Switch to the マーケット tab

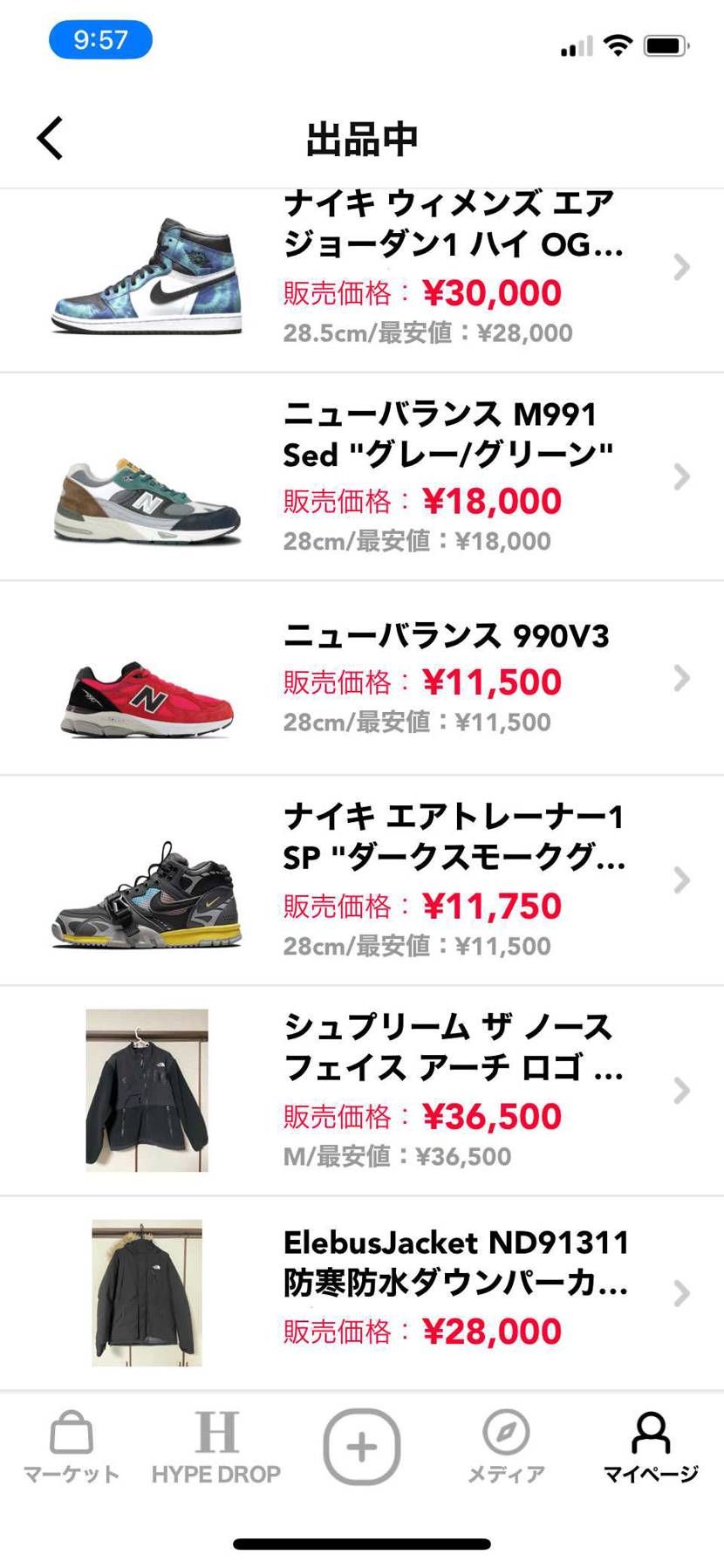72,1448
